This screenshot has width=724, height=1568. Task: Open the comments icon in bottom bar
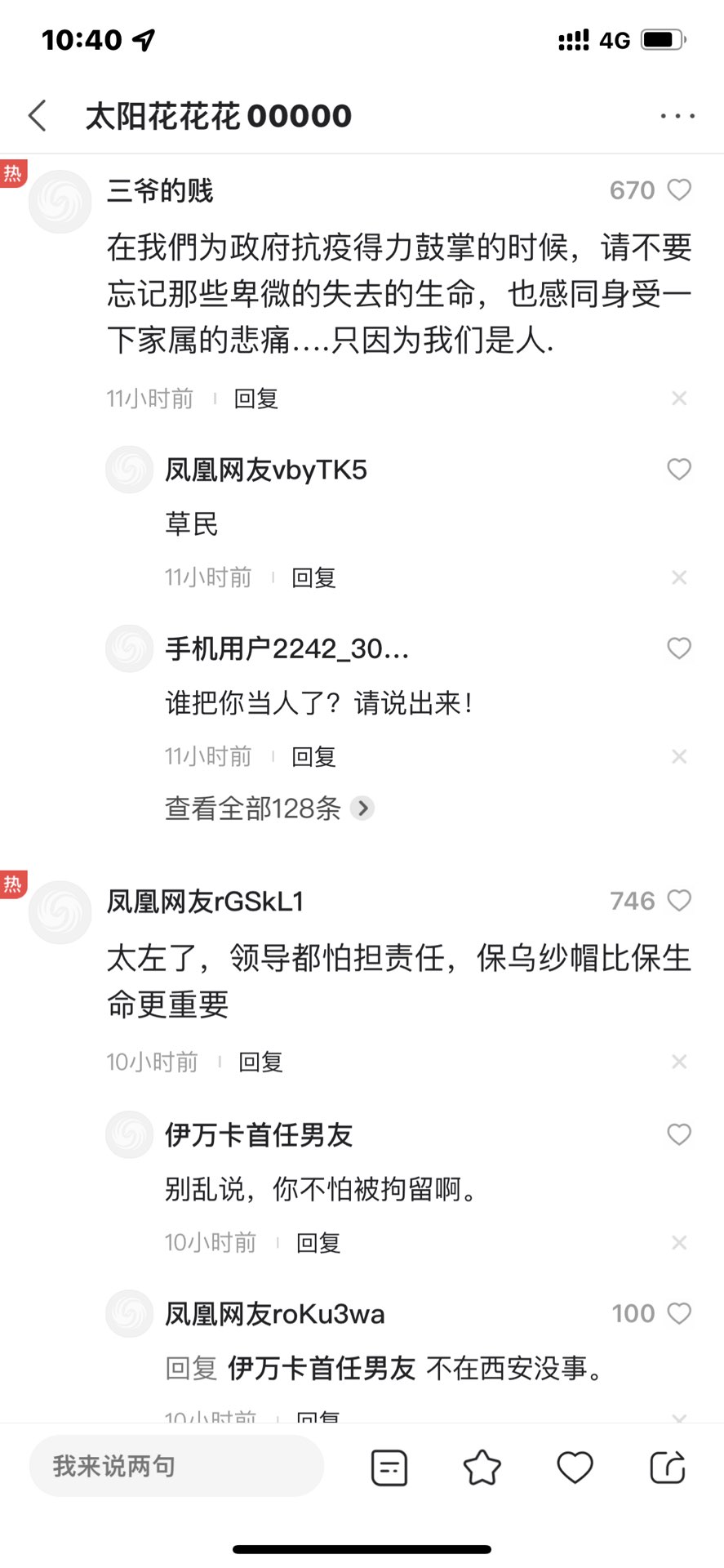[x=389, y=1468]
